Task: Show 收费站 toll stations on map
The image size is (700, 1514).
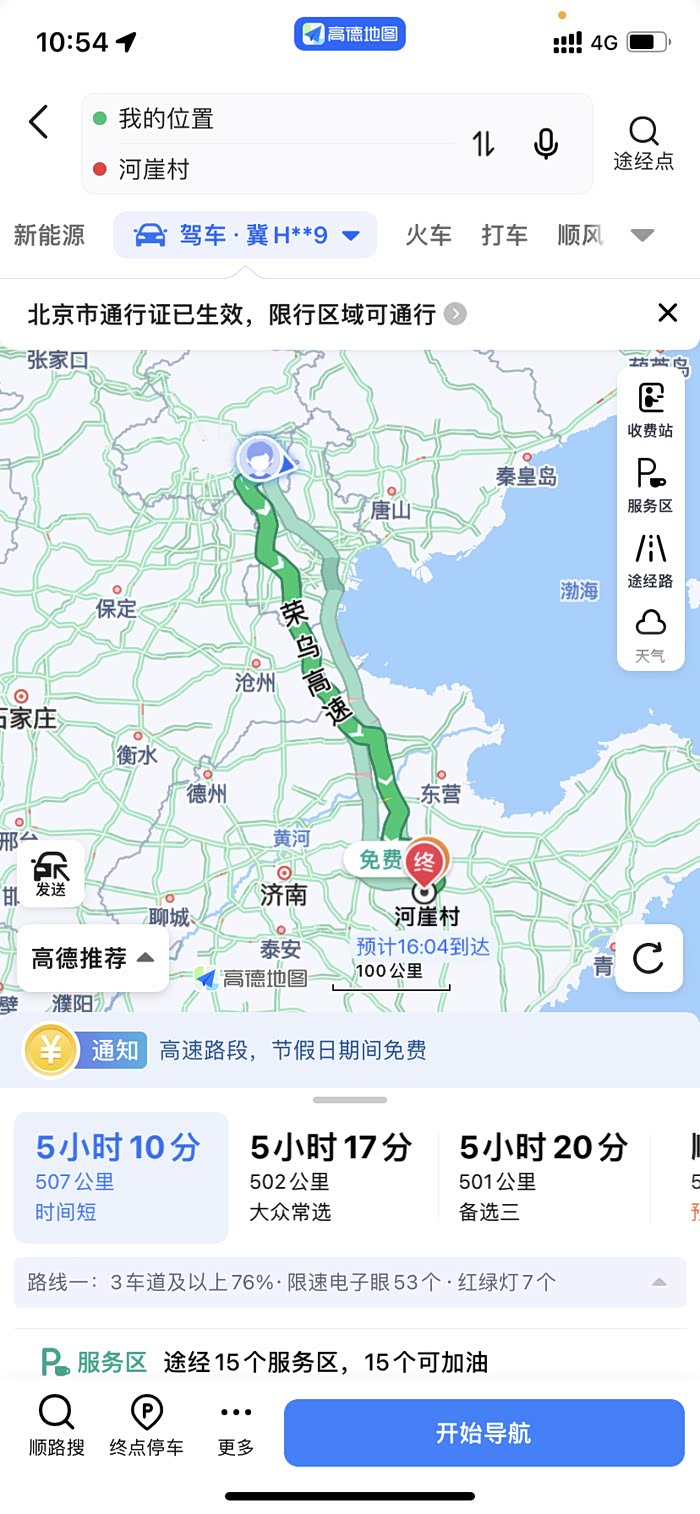Action: click(x=650, y=410)
